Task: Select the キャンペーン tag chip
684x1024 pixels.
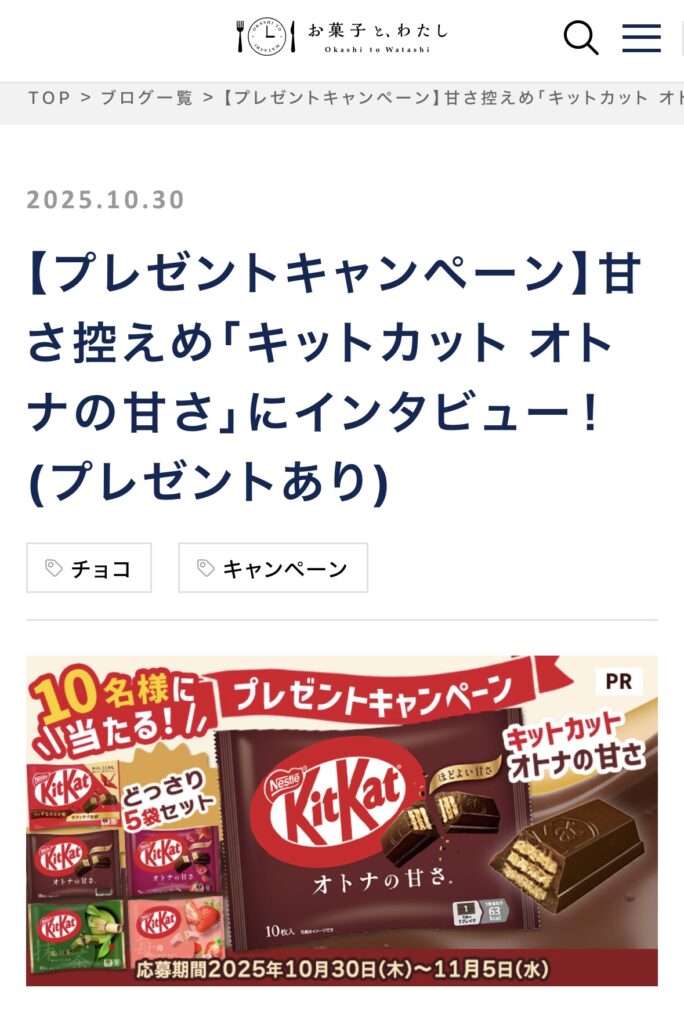Action: (273, 568)
